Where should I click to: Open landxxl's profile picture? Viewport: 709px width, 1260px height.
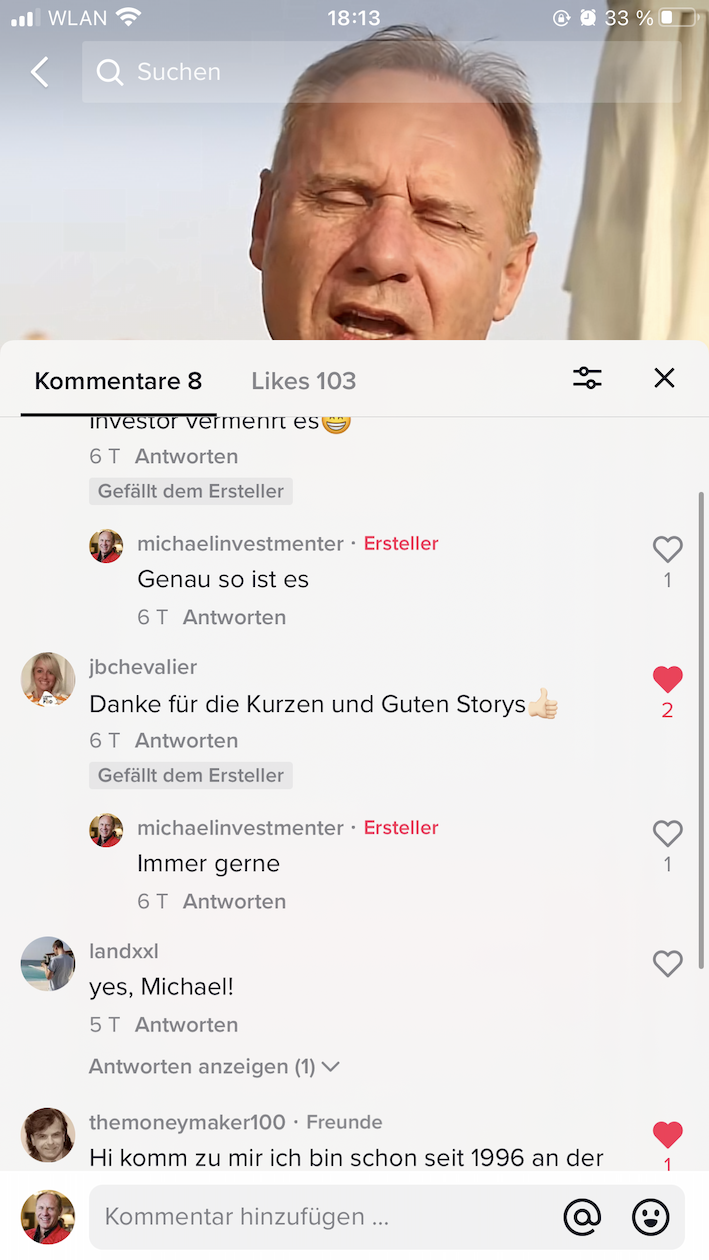pos(48,964)
